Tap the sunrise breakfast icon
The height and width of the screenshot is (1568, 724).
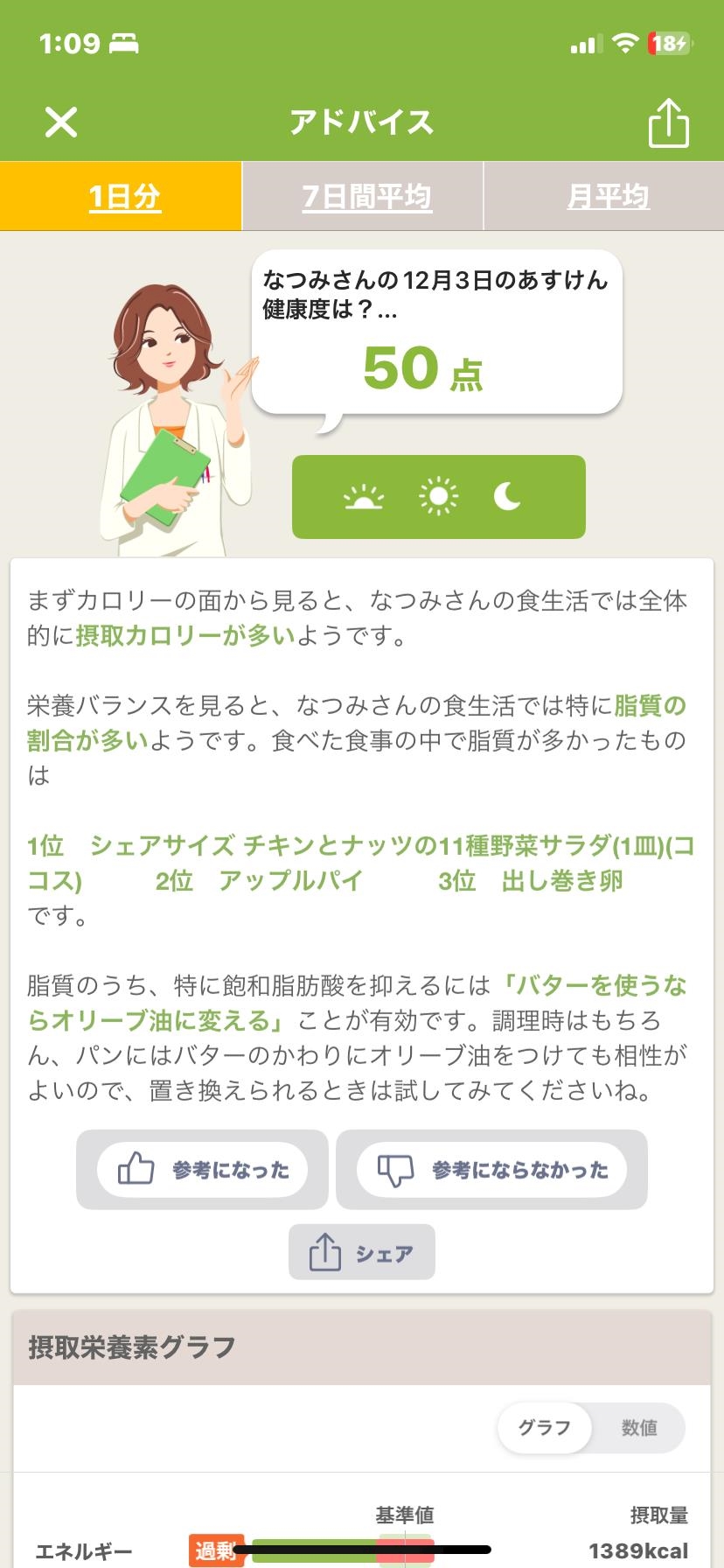pos(364,497)
